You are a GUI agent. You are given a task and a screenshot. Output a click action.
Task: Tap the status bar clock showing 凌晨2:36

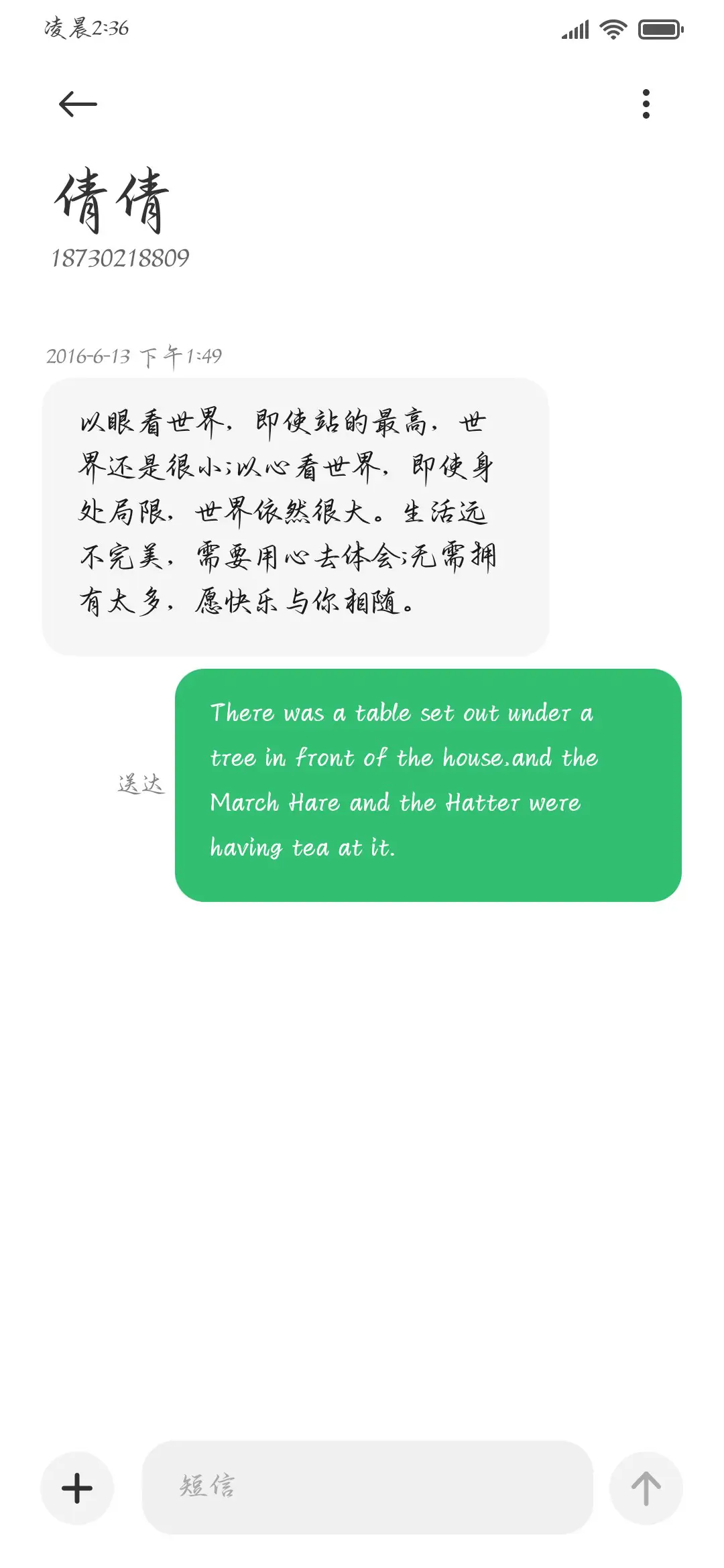pos(87,28)
